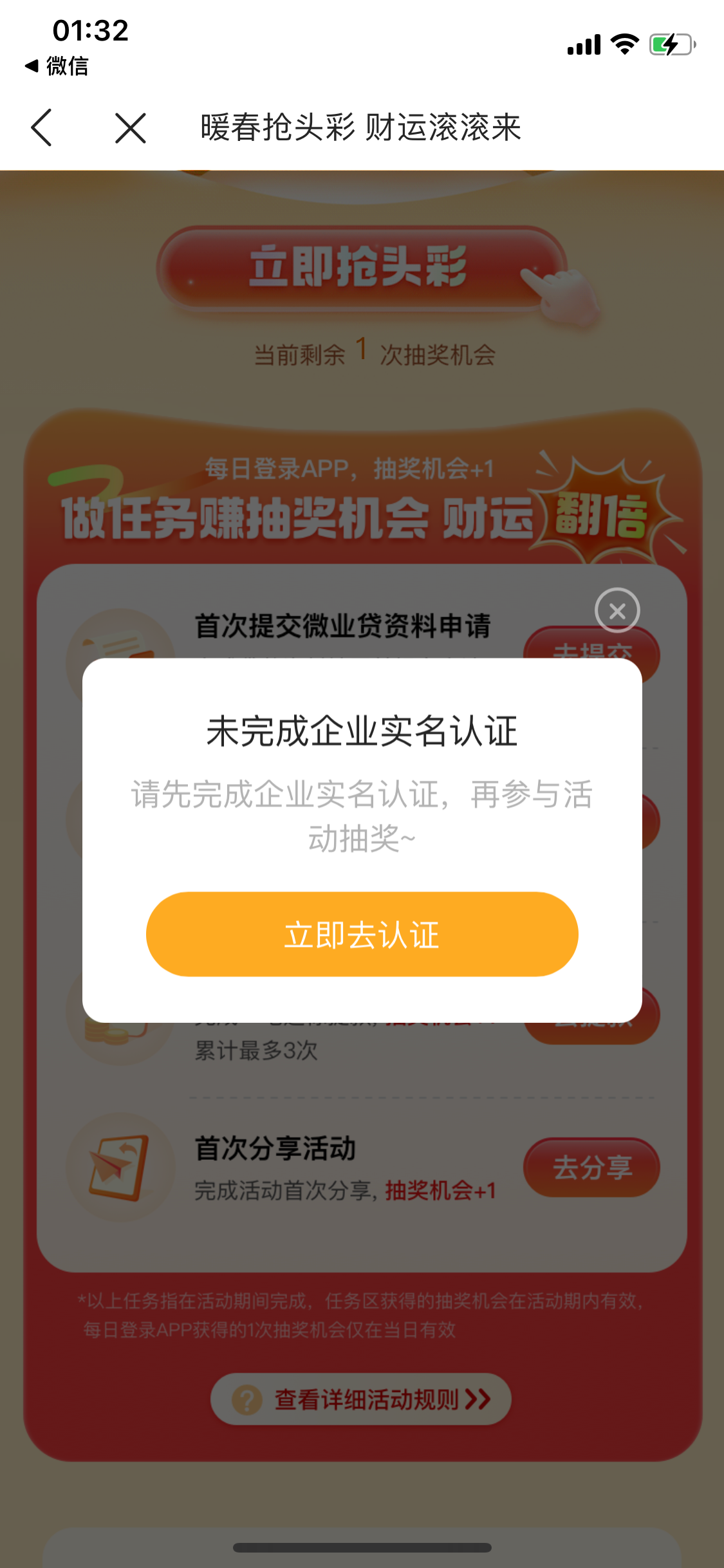This screenshot has height=1568, width=724.
Task: Tap the 立即抢头彩 lottery button
Action: pyautogui.click(x=360, y=267)
